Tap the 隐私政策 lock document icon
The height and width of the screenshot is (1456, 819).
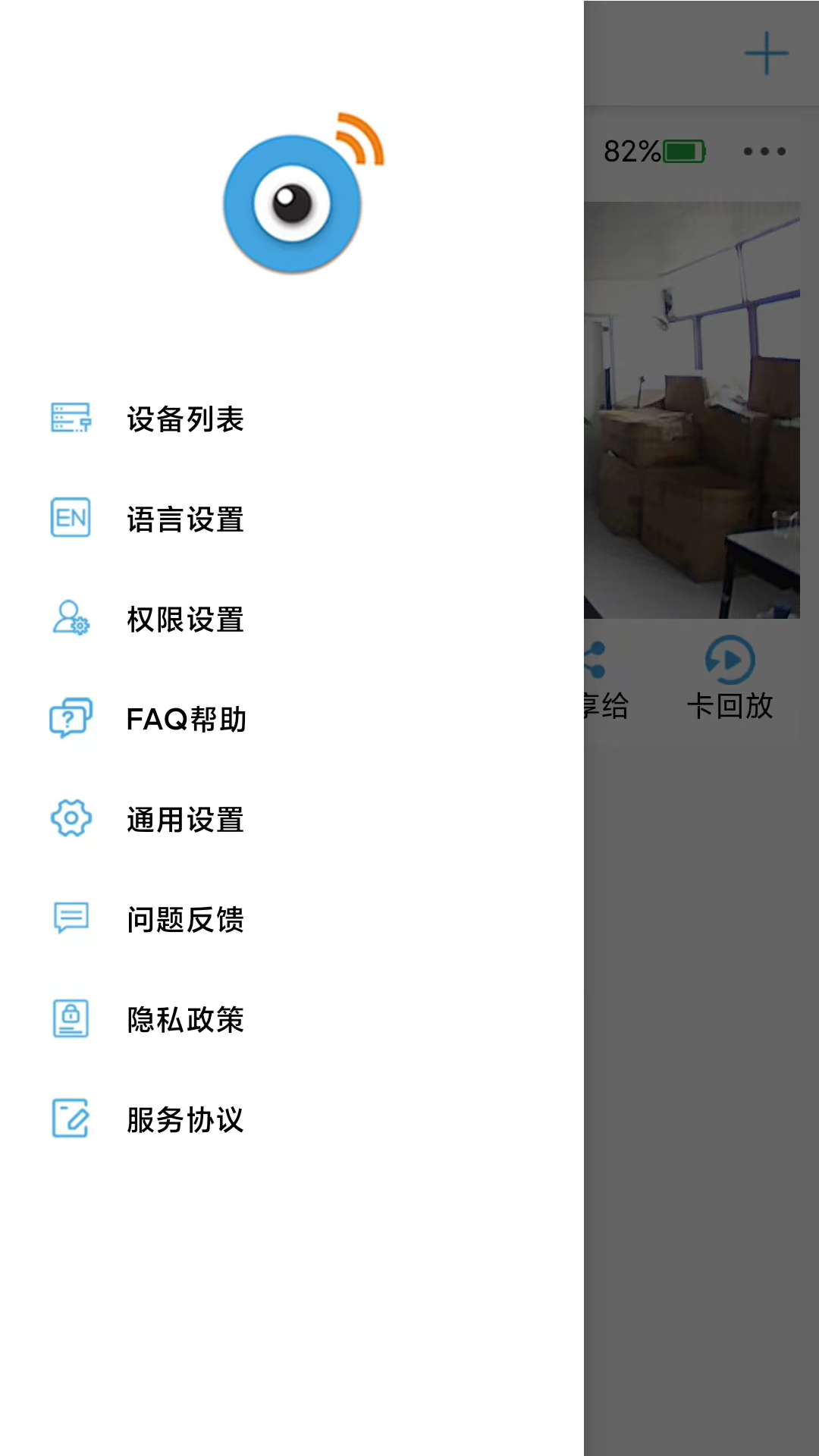(71, 1018)
